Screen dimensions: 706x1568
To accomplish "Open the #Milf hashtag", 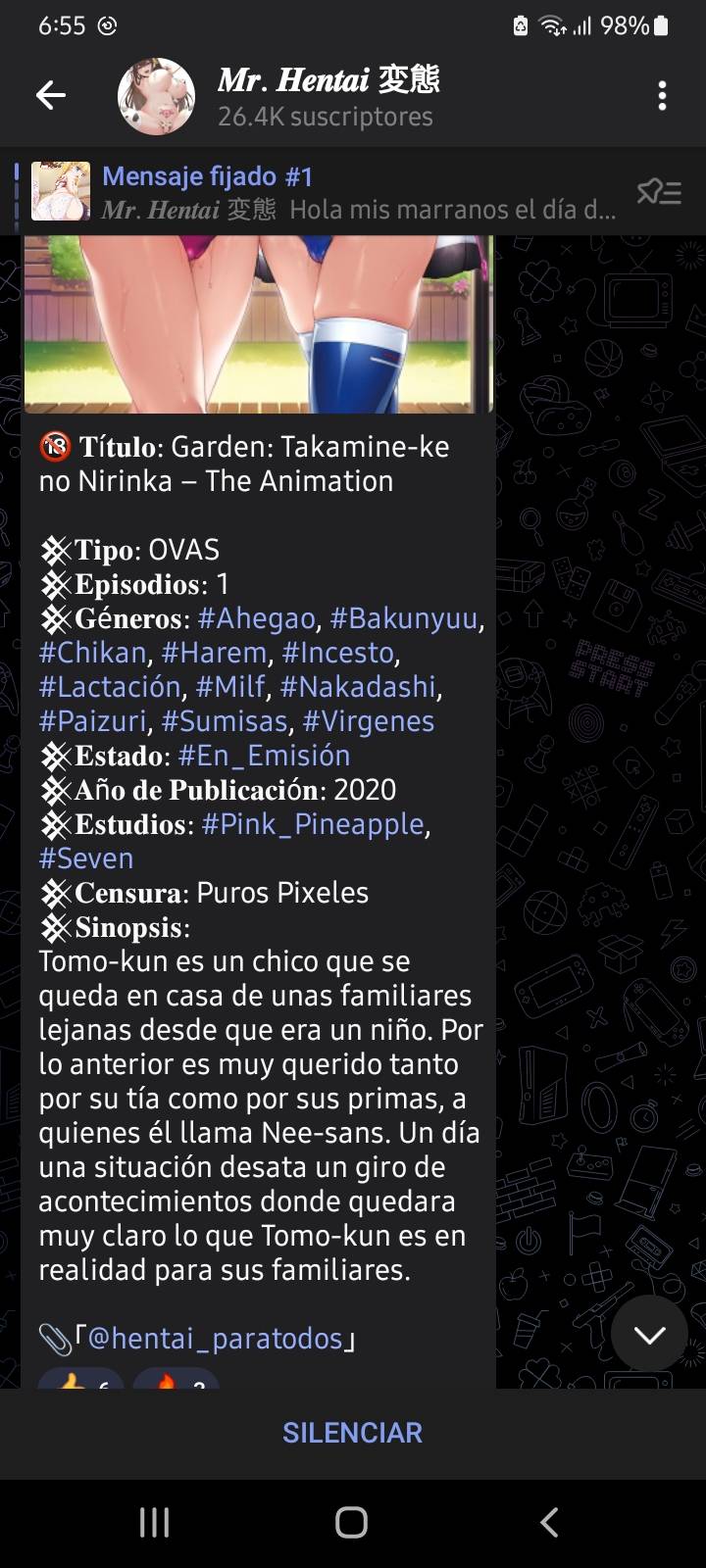I will coord(230,687).
